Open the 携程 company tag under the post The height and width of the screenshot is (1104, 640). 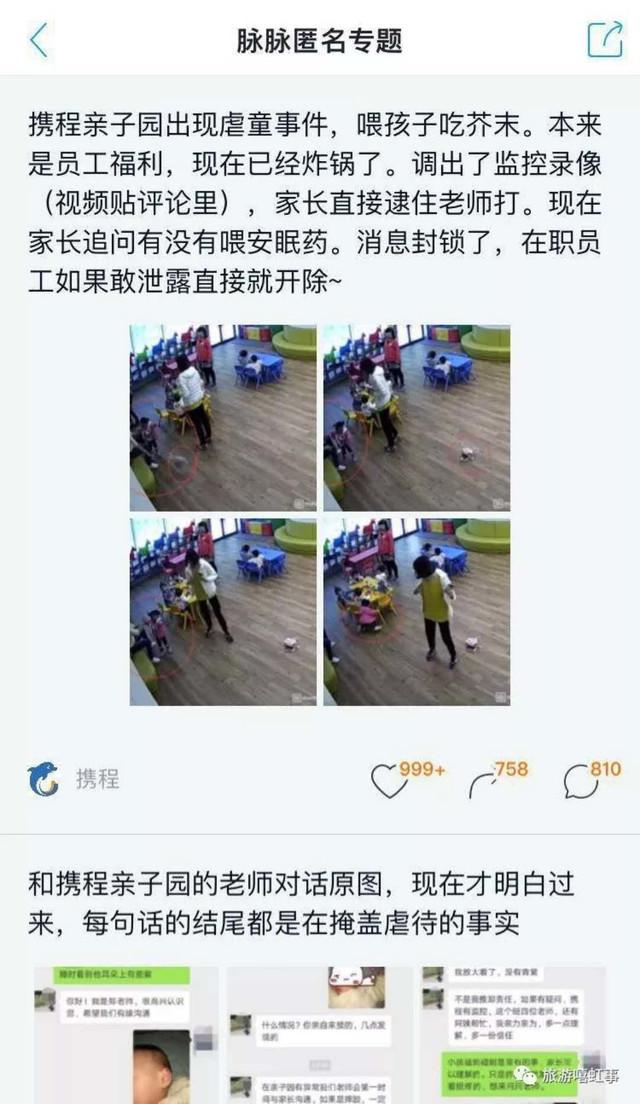coord(74,779)
